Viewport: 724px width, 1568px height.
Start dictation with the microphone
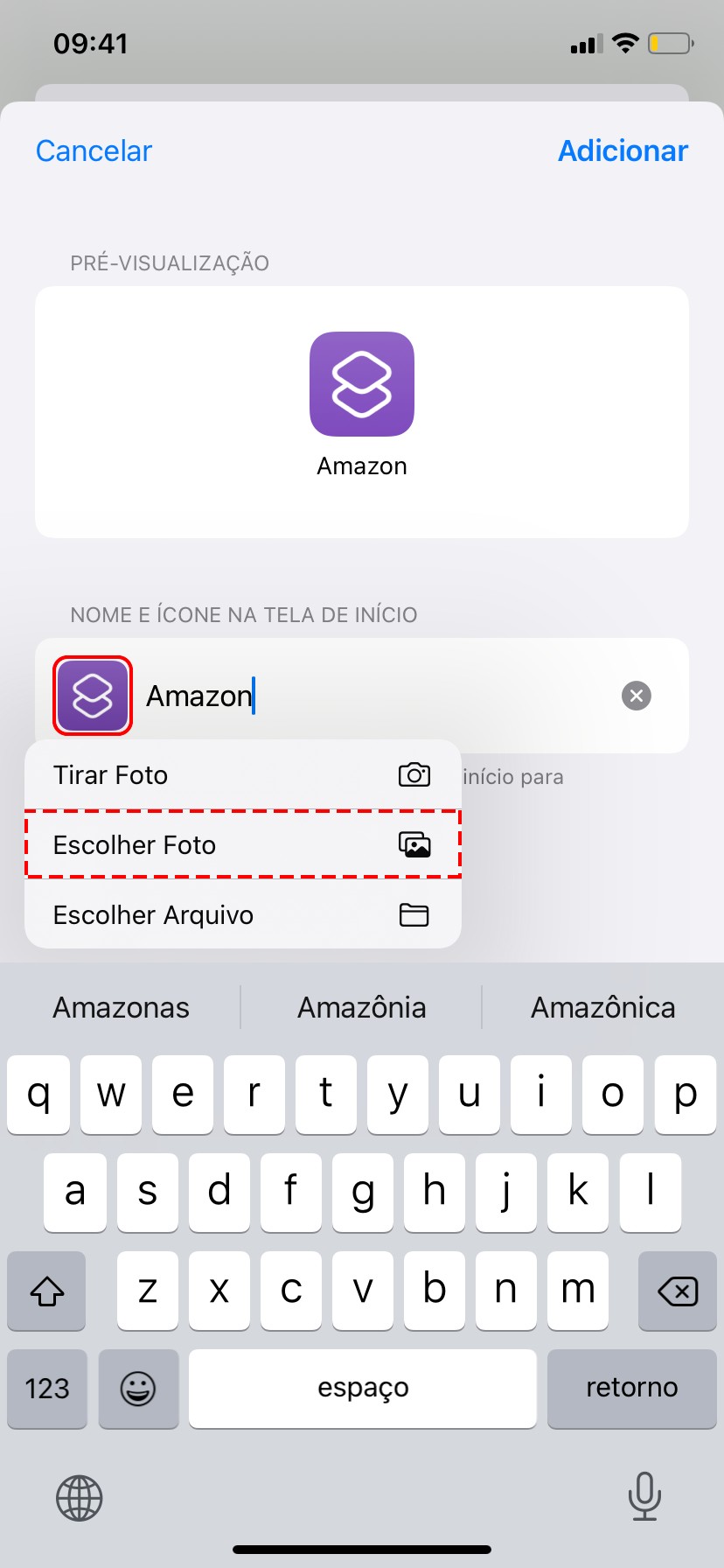tap(644, 1495)
